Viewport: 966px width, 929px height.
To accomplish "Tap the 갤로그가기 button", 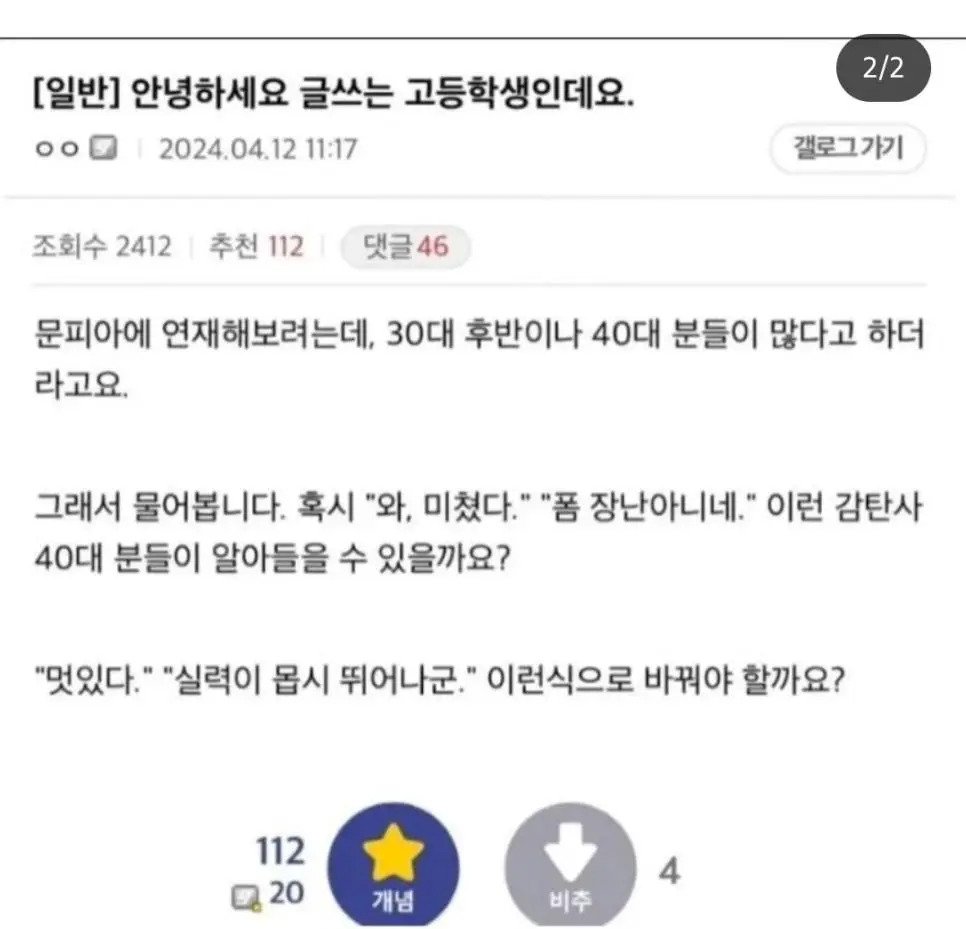I will (x=848, y=149).
